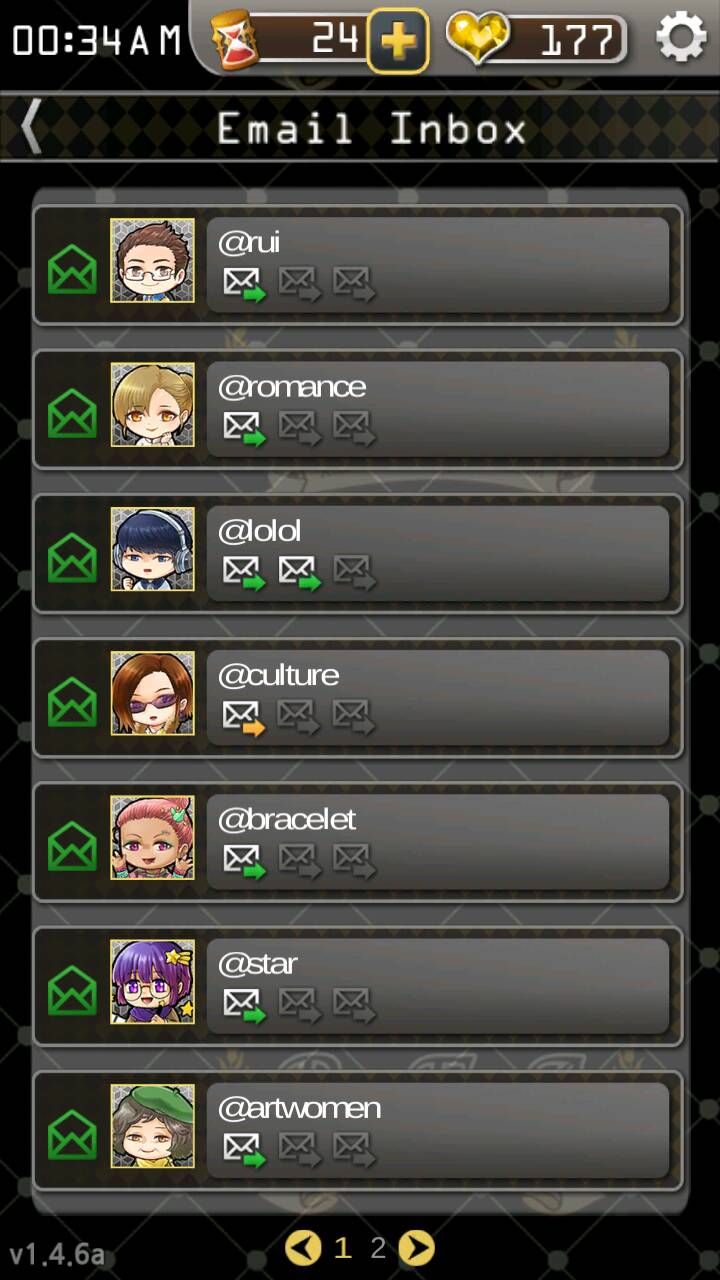Add more hourglasses with the plus button
Screen dimensions: 720x1280
click(x=397, y=41)
